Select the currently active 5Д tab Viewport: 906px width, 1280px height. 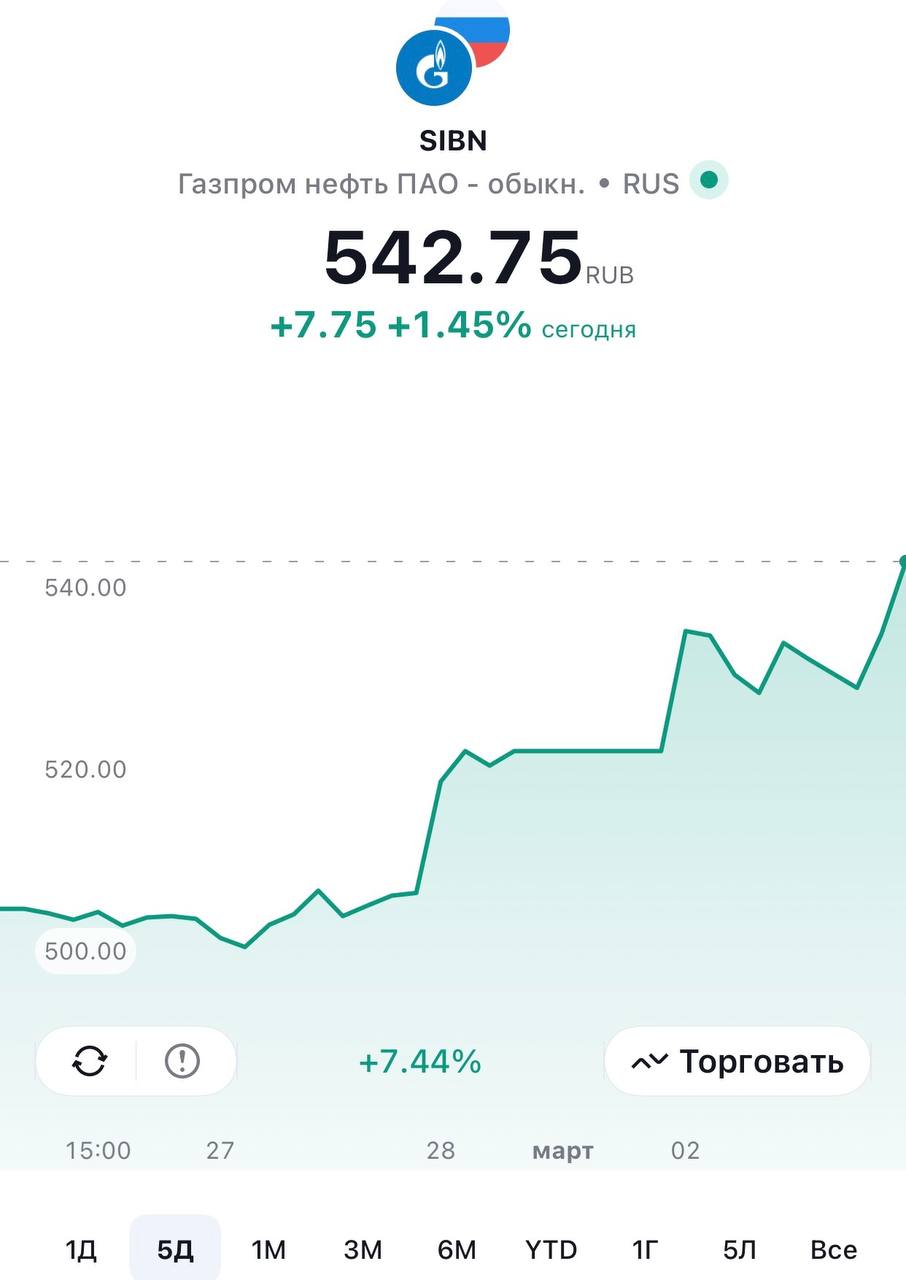[x=175, y=1249]
